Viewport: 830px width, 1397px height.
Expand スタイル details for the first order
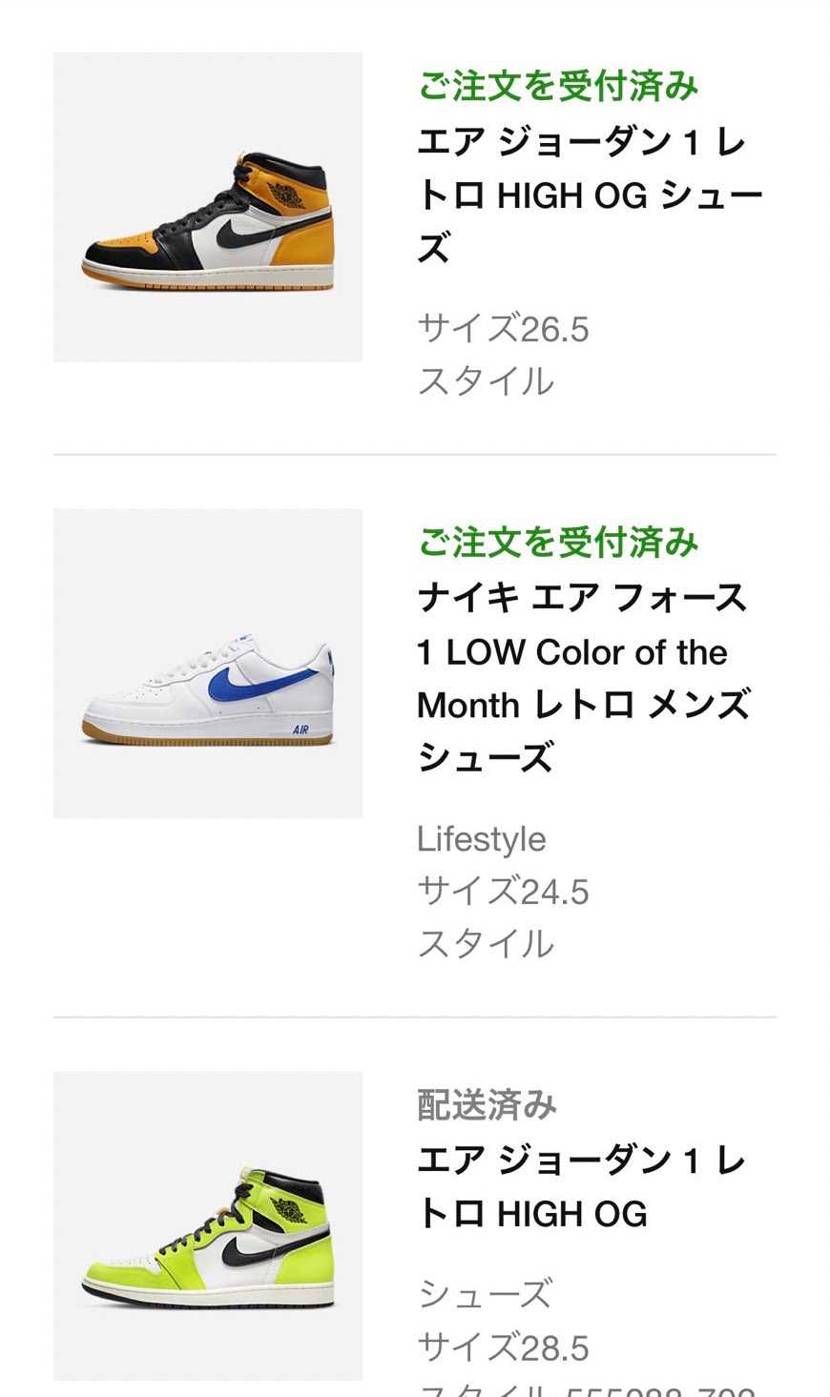tap(486, 381)
